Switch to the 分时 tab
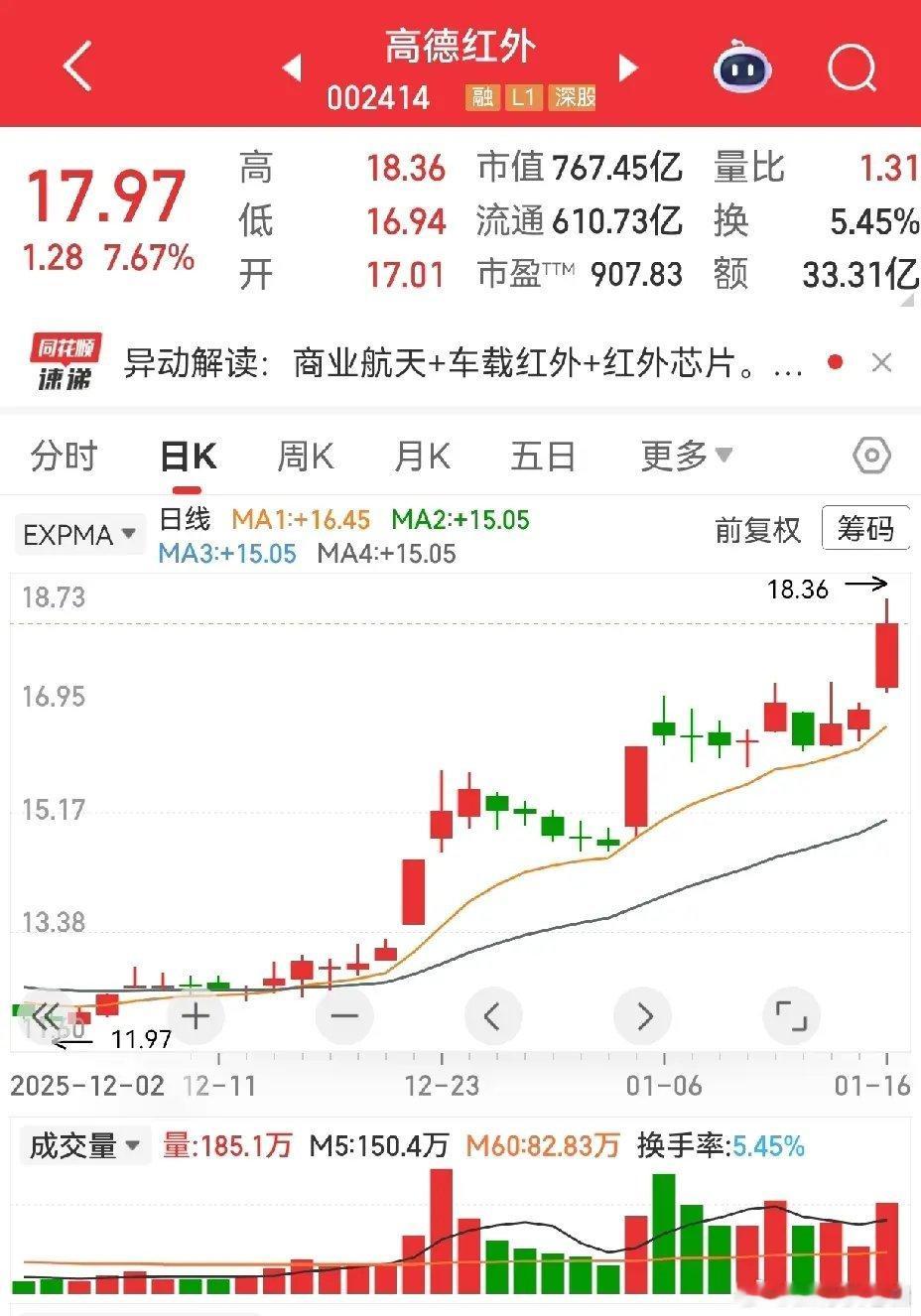Image resolution: width=921 pixels, height=1316 pixels. point(63,455)
